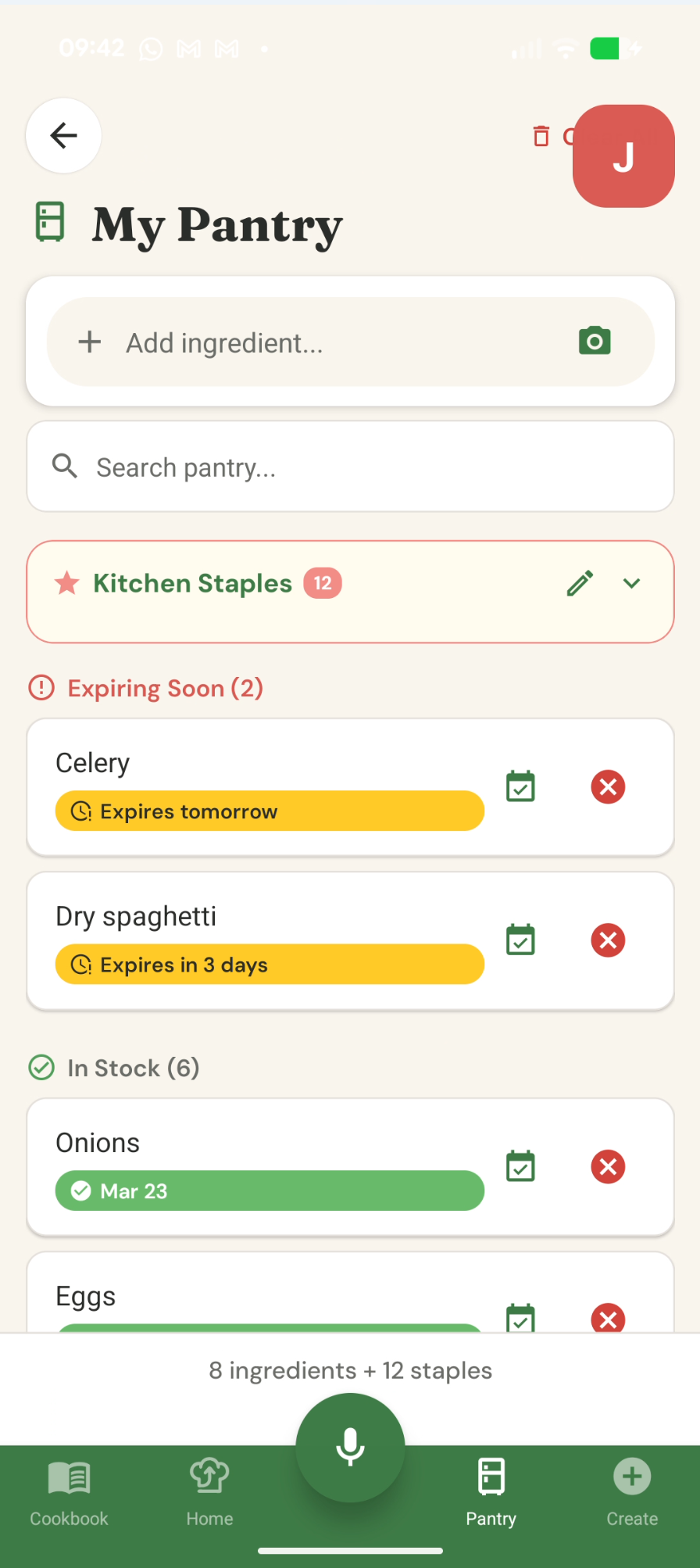700x1568 pixels.
Task: Open the camera to scan an ingredient
Action: tap(595, 341)
